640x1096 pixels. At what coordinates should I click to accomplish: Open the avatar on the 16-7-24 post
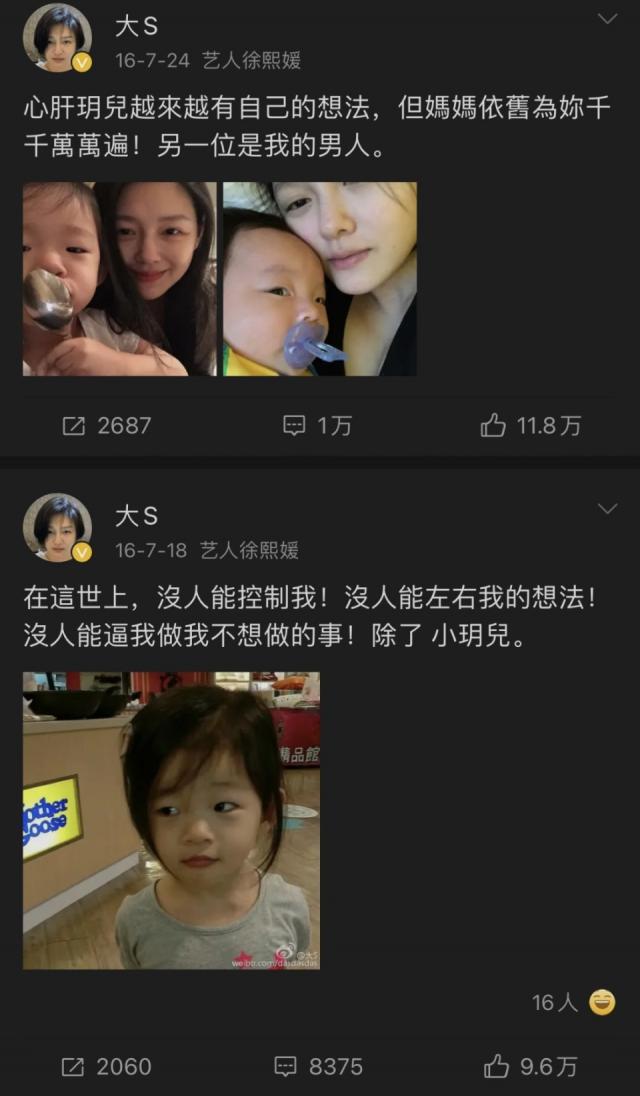(58, 39)
